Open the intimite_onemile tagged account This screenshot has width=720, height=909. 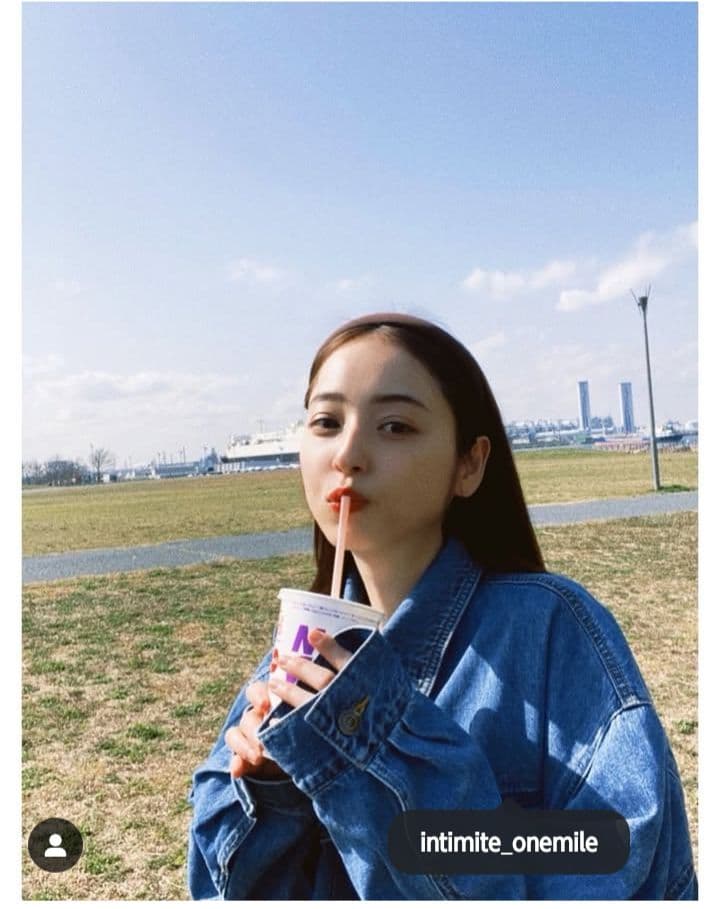click(x=508, y=842)
